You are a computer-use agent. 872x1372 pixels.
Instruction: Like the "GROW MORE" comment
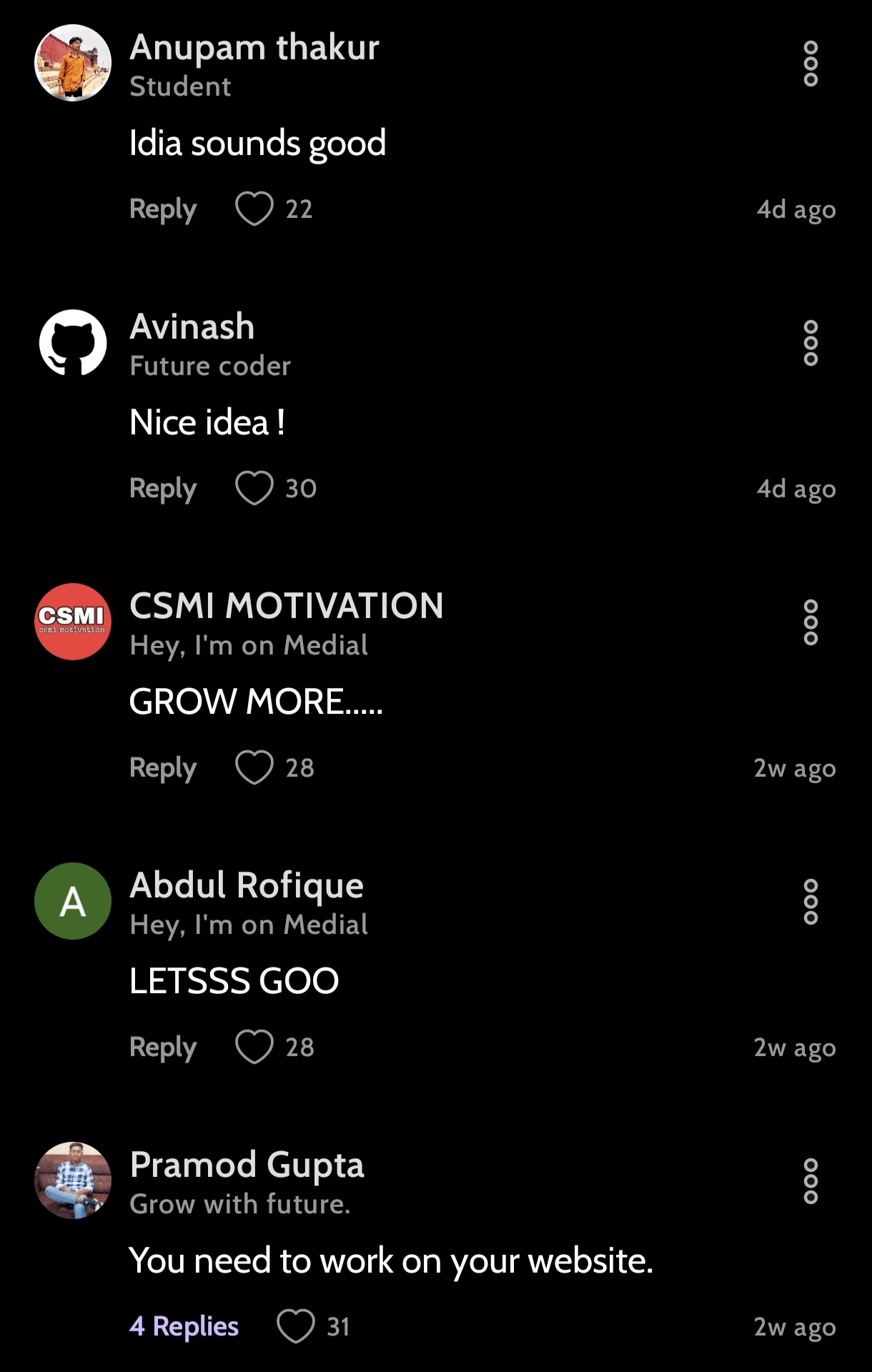(254, 767)
